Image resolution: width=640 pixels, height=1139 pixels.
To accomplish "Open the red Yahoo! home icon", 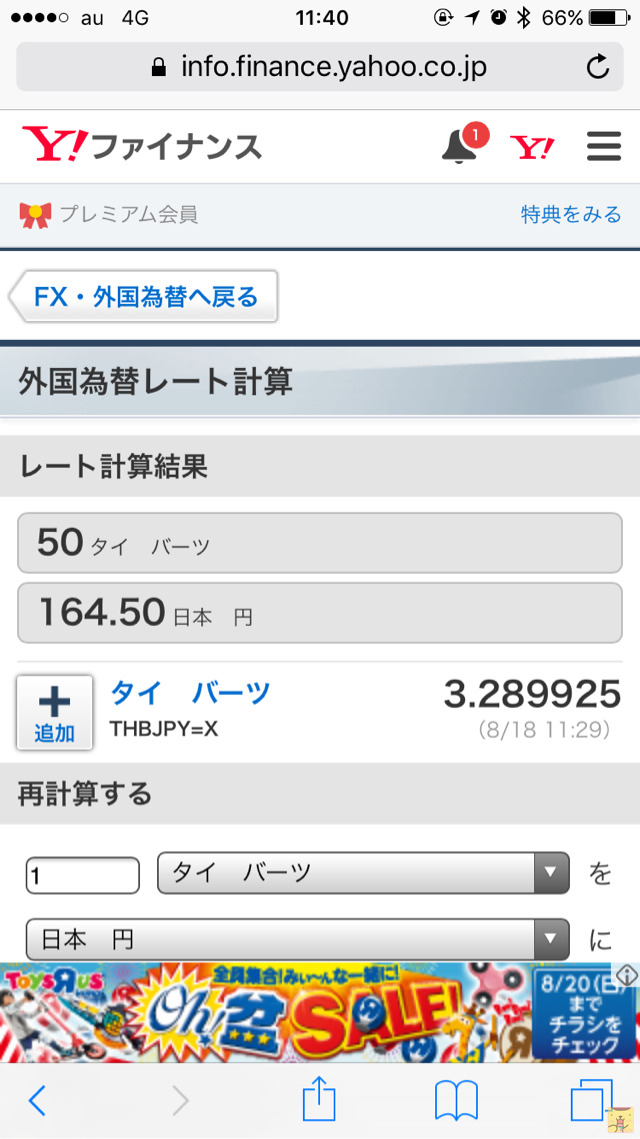I will tap(532, 147).
